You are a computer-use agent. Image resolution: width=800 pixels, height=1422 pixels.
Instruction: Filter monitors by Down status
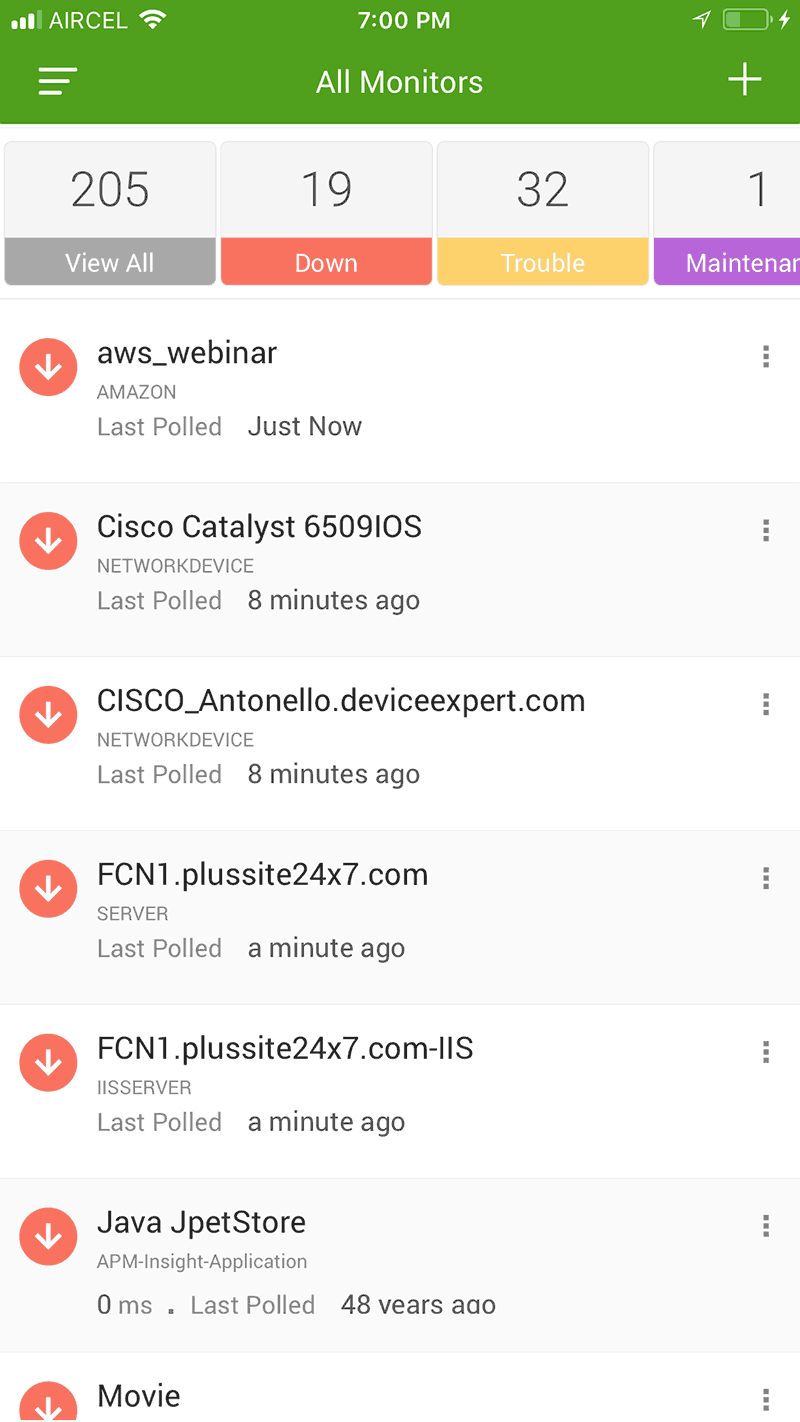[326, 213]
